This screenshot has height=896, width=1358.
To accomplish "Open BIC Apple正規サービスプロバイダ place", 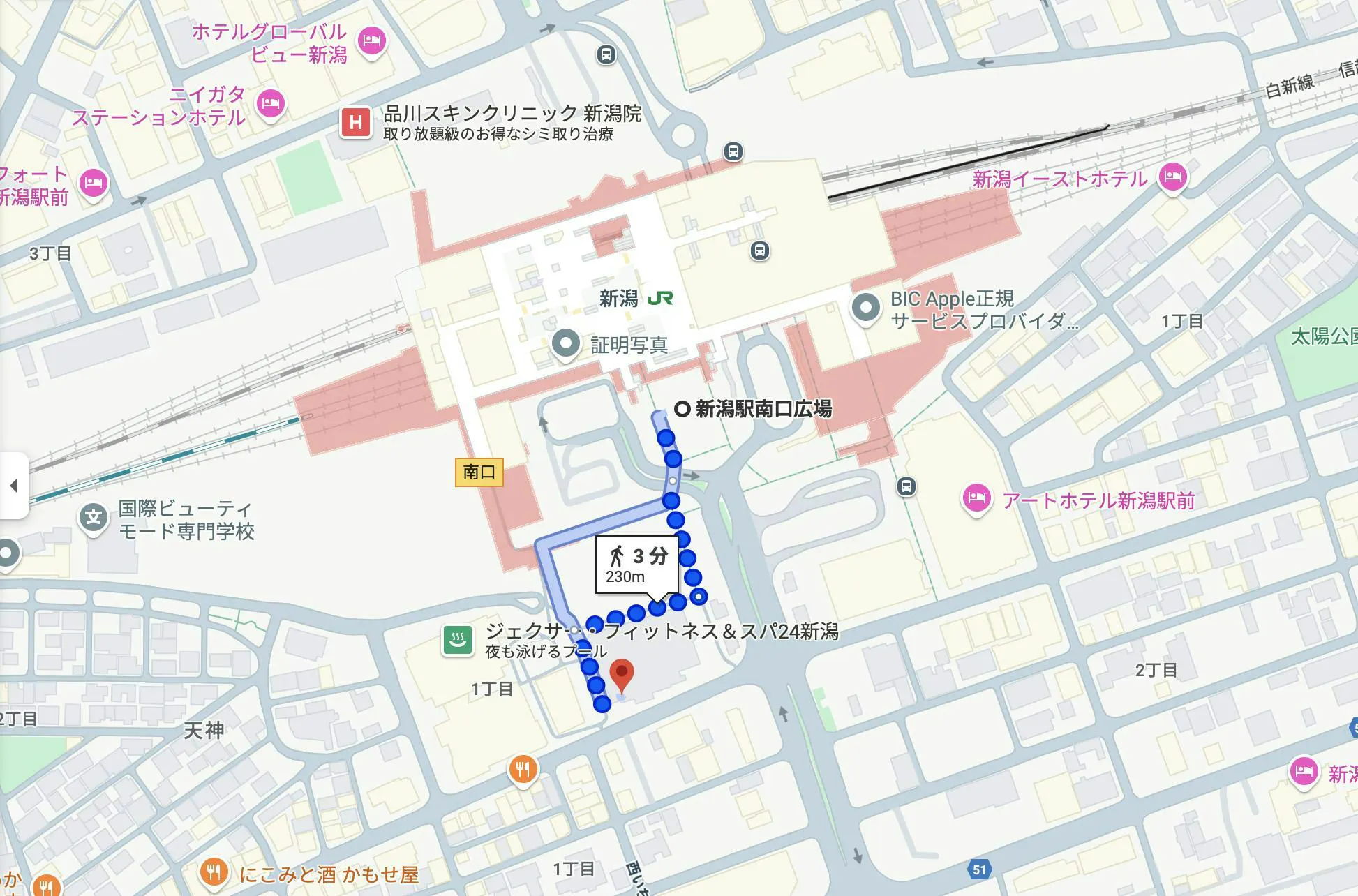I will [x=866, y=308].
